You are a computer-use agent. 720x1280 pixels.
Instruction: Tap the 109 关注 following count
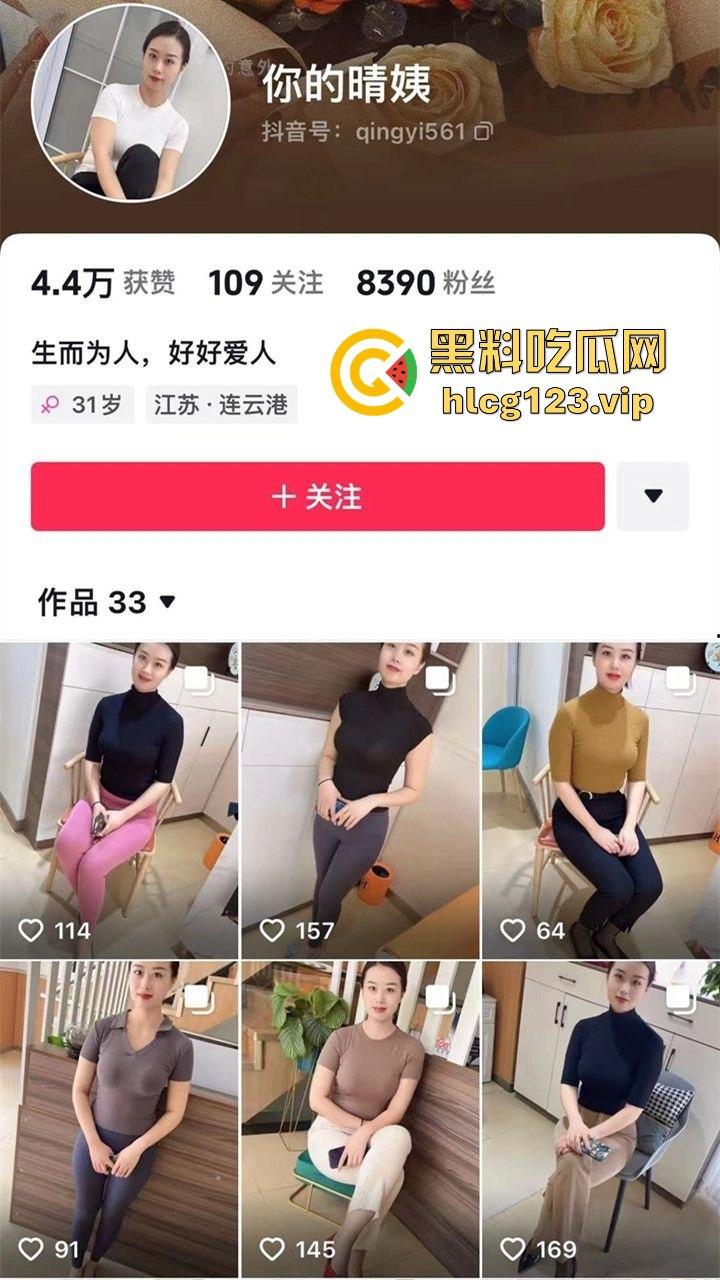tap(265, 283)
